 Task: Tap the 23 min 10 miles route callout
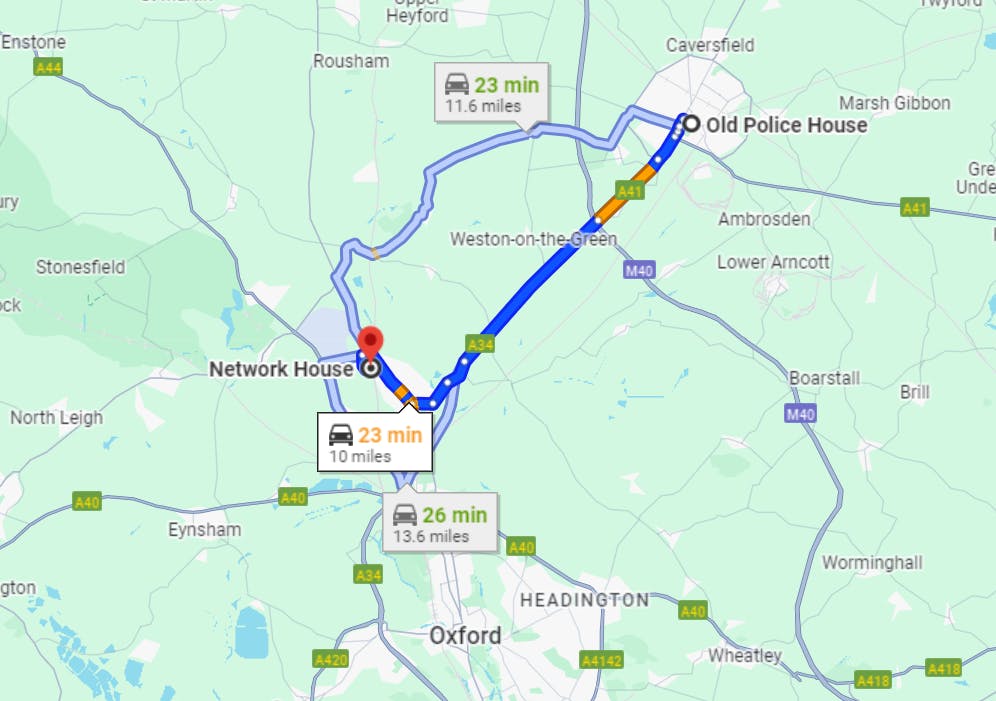pos(375,443)
